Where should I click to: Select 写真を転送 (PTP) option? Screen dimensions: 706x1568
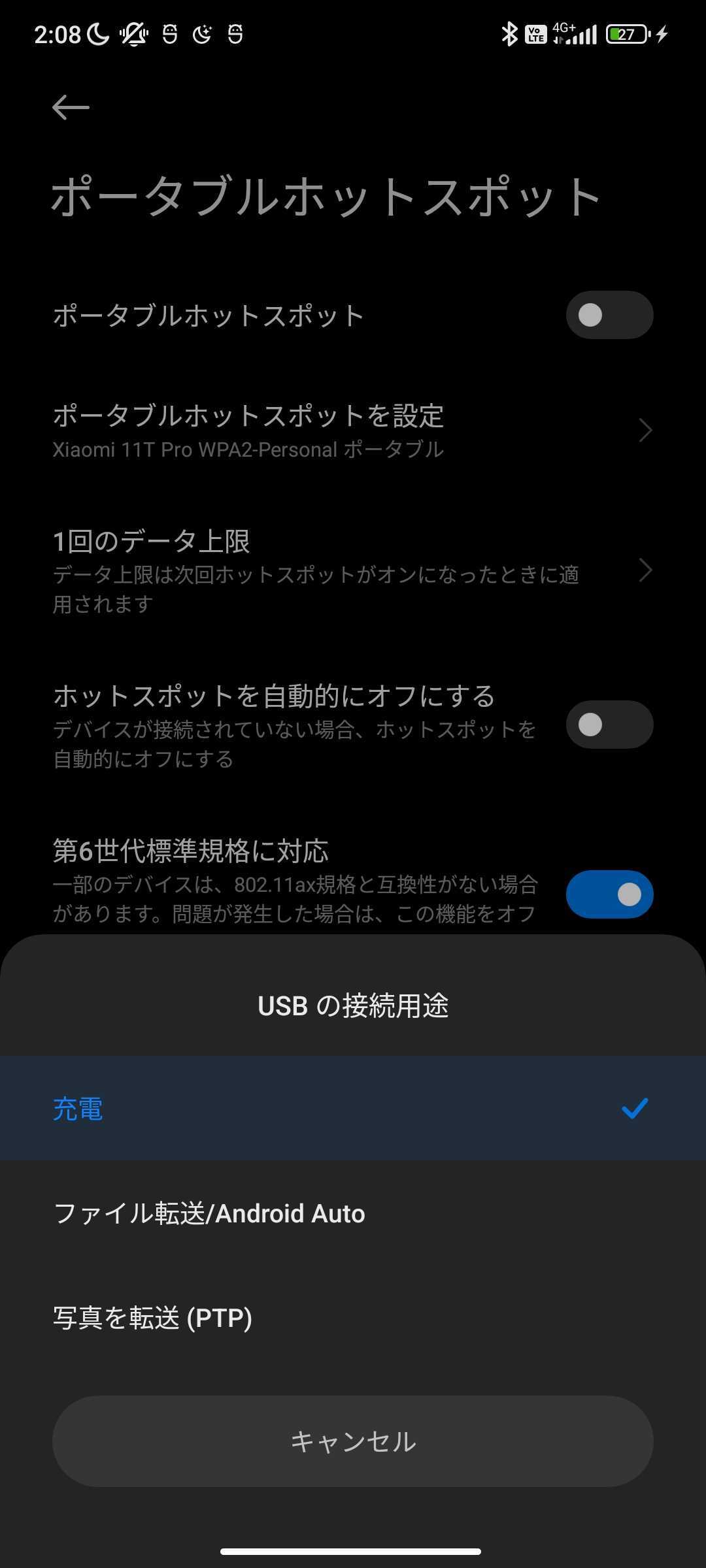pyautogui.click(x=353, y=1318)
